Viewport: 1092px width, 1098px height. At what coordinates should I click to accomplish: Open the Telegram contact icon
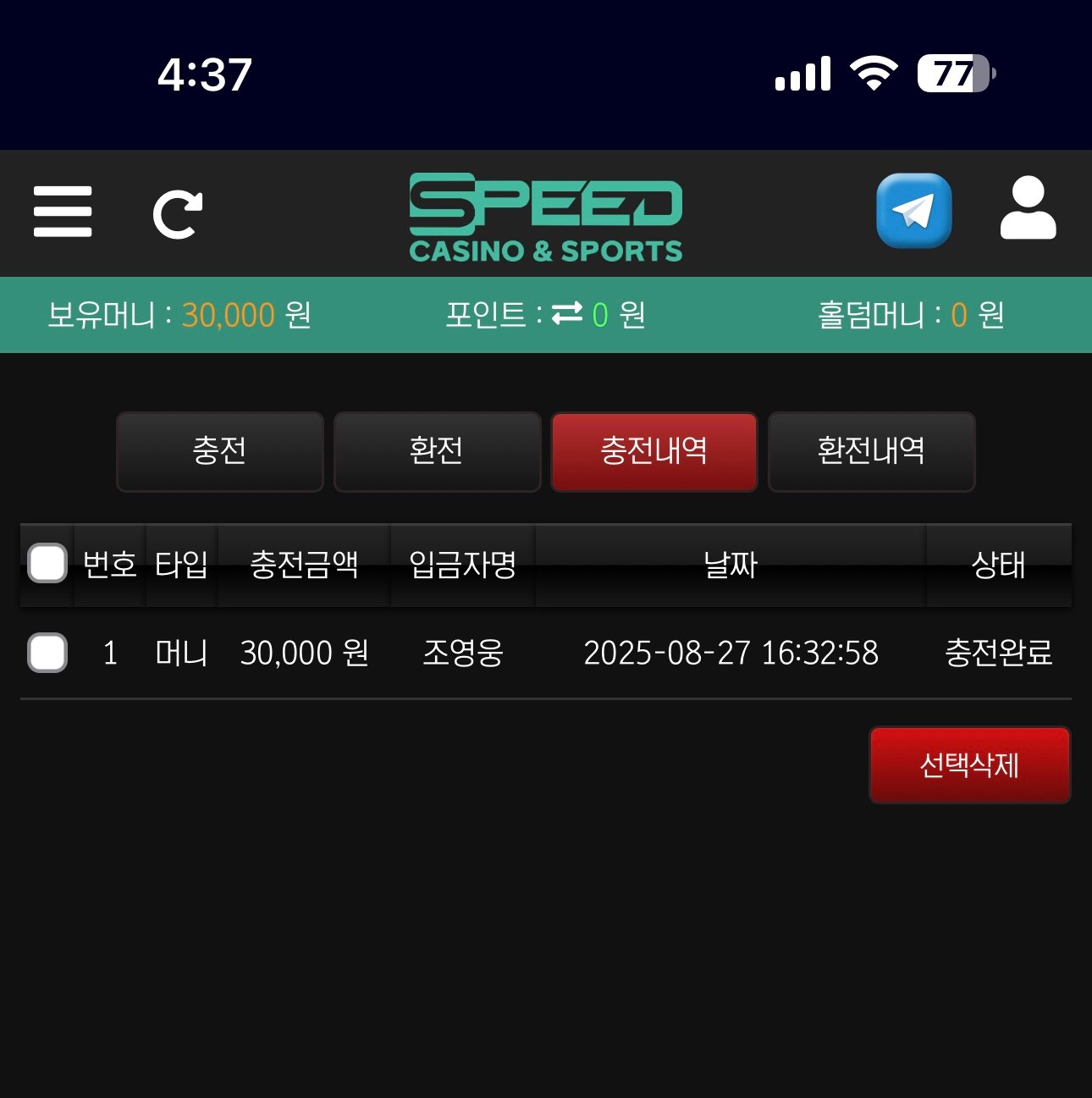point(913,211)
